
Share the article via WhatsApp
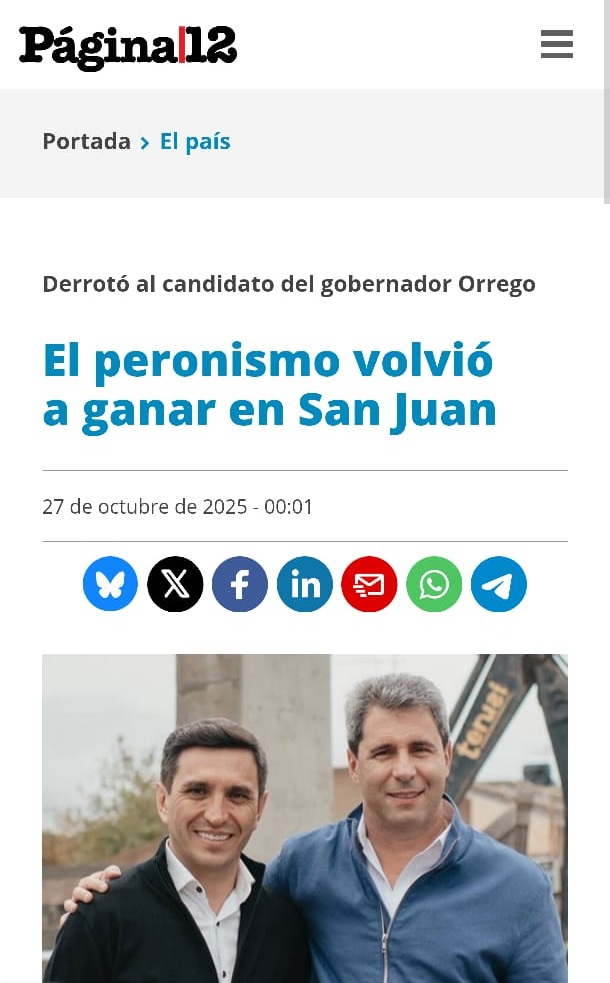tap(434, 584)
